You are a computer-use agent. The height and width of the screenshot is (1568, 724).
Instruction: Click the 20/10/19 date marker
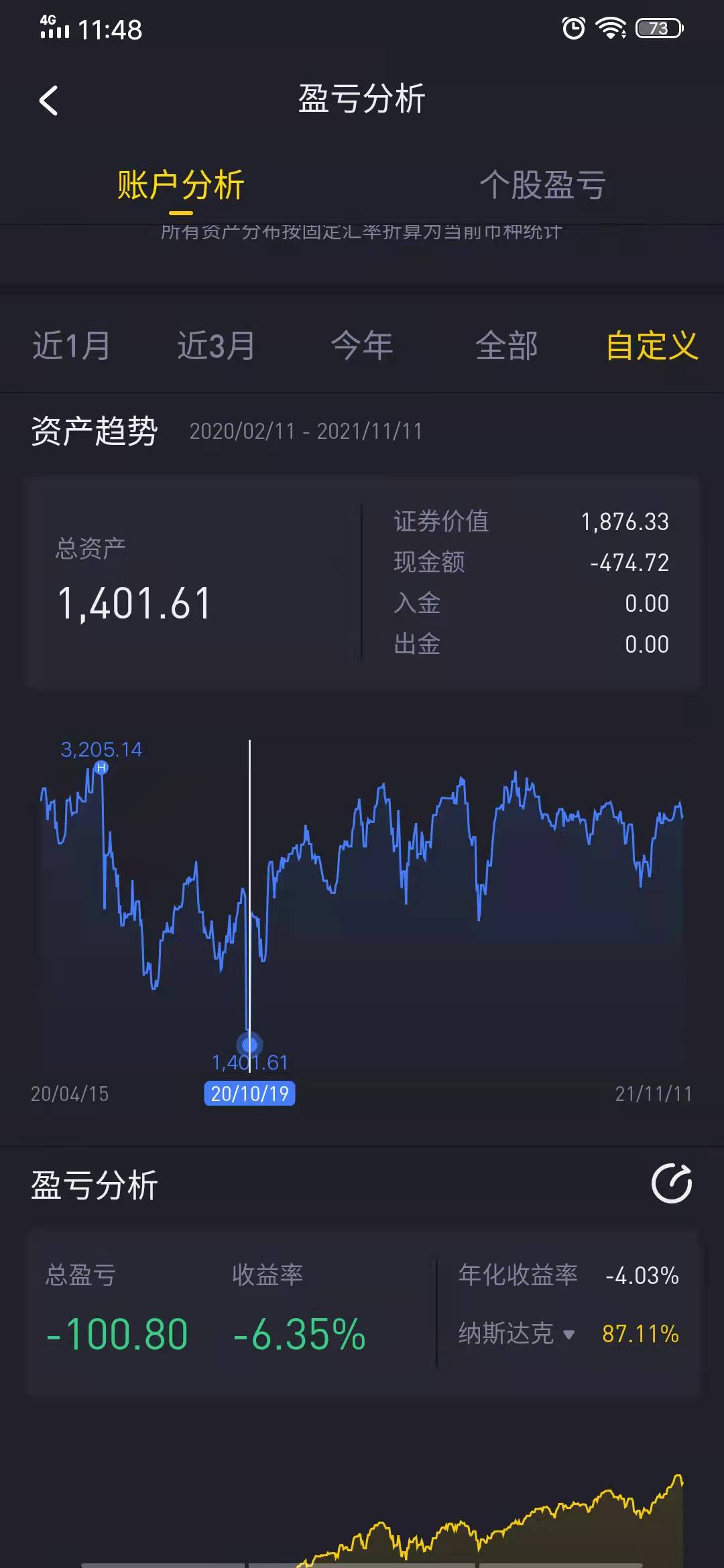tap(249, 1092)
